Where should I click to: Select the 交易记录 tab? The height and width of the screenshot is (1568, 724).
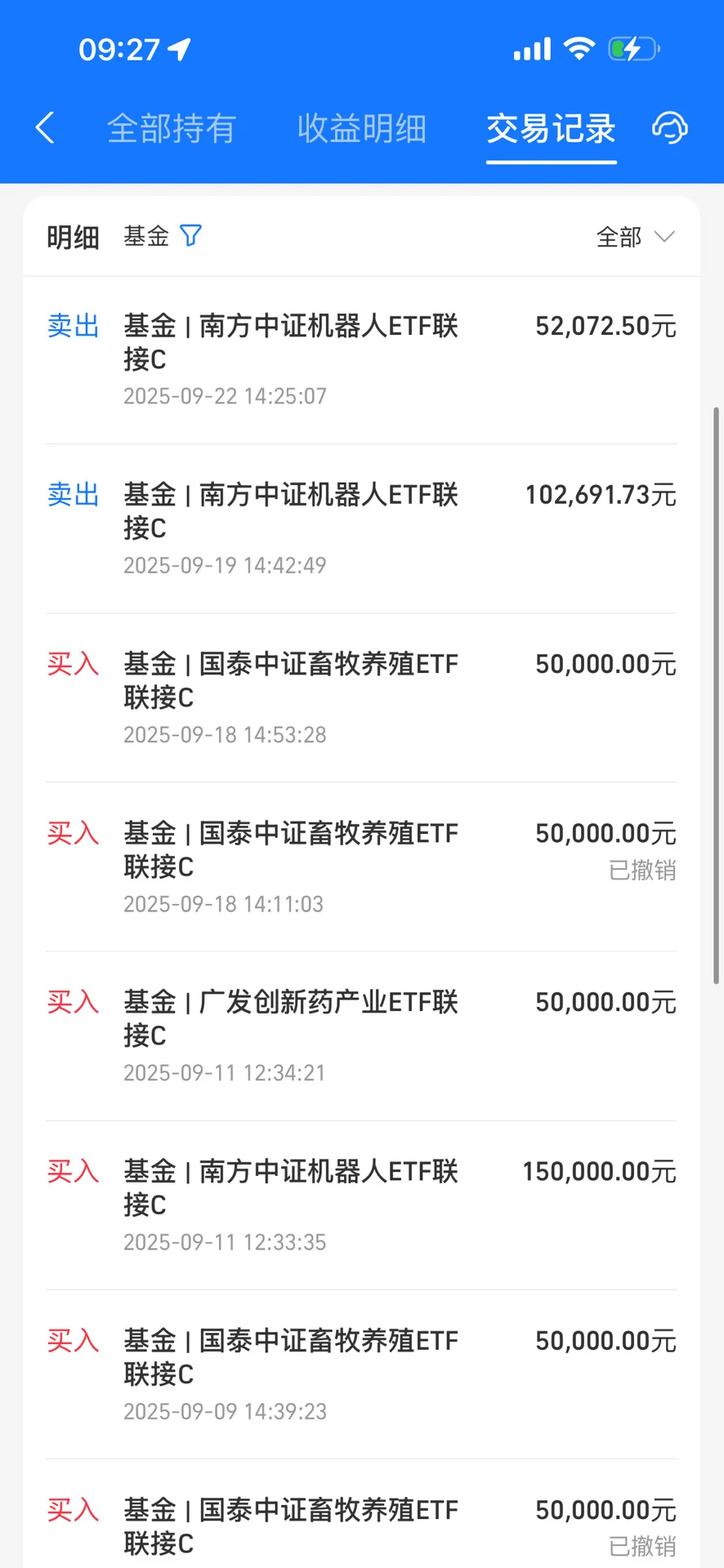pos(551,128)
